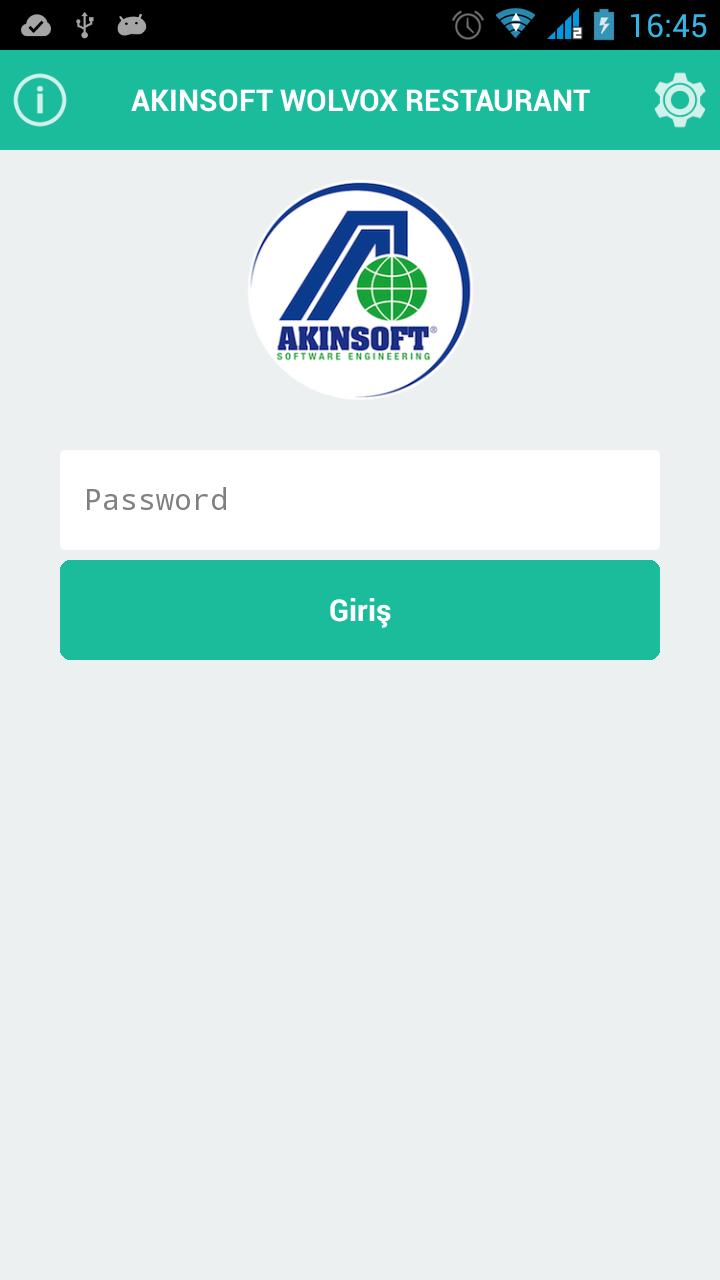
Task: Click Giriş to attempt login
Action: 360,610
